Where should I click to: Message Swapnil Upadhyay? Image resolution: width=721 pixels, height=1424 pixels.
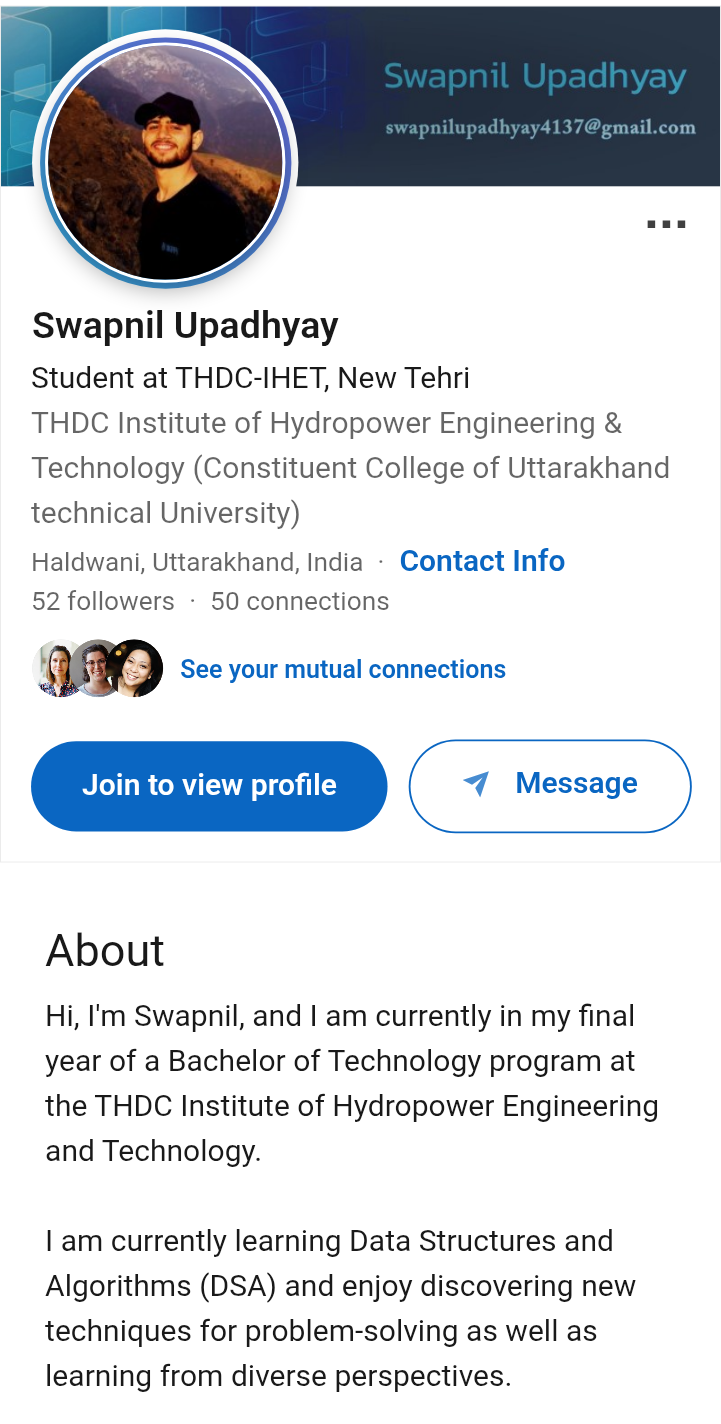[x=550, y=785]
